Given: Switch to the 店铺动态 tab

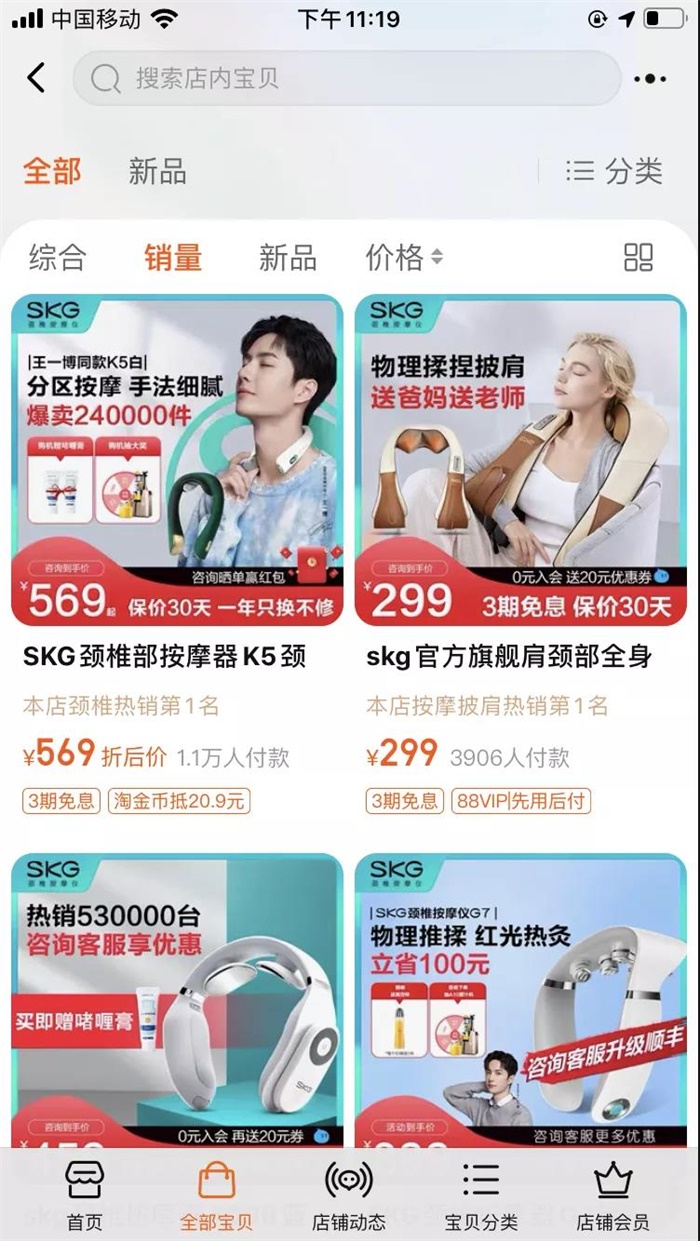Looking at the screenshot, I should tap(349, 1195).
